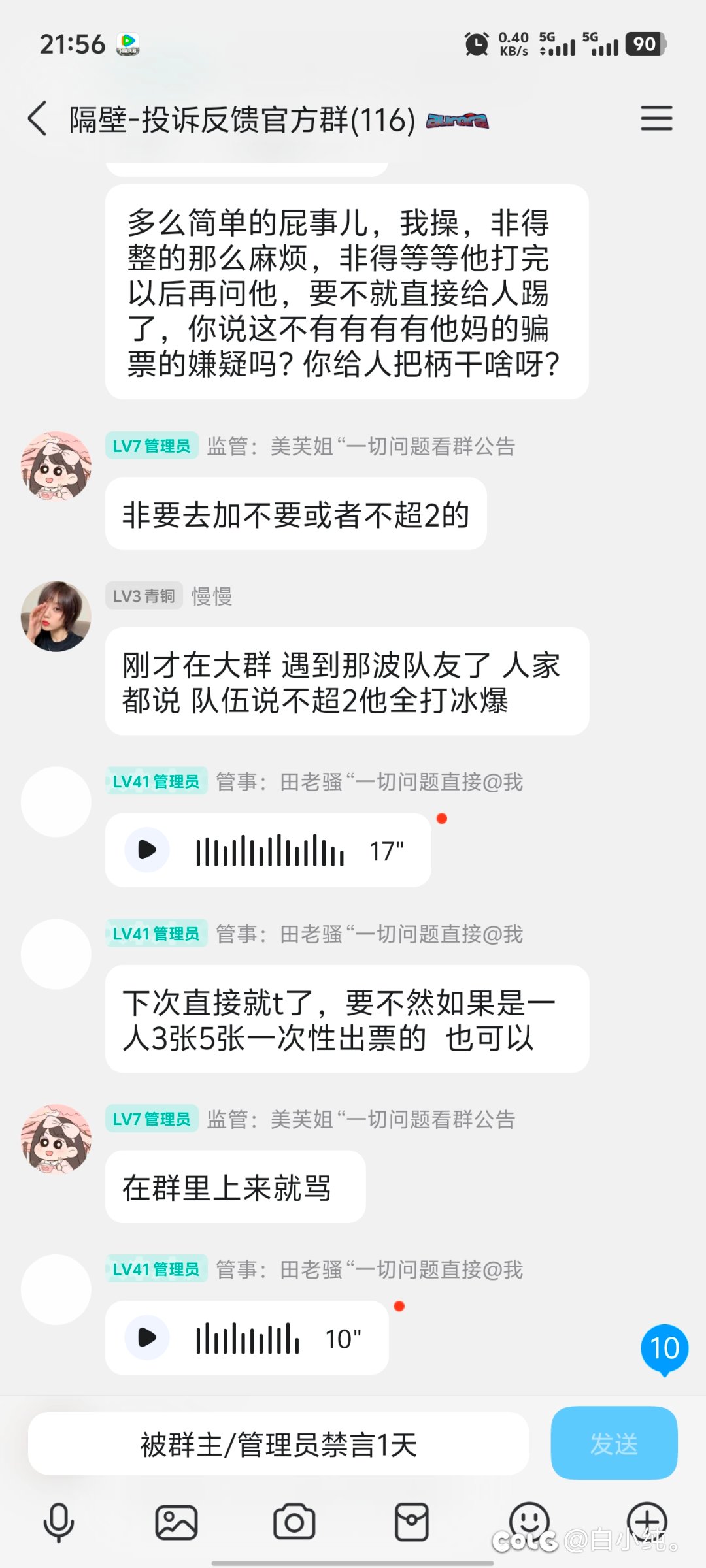Open the red packet icon

pos(412,1522)
